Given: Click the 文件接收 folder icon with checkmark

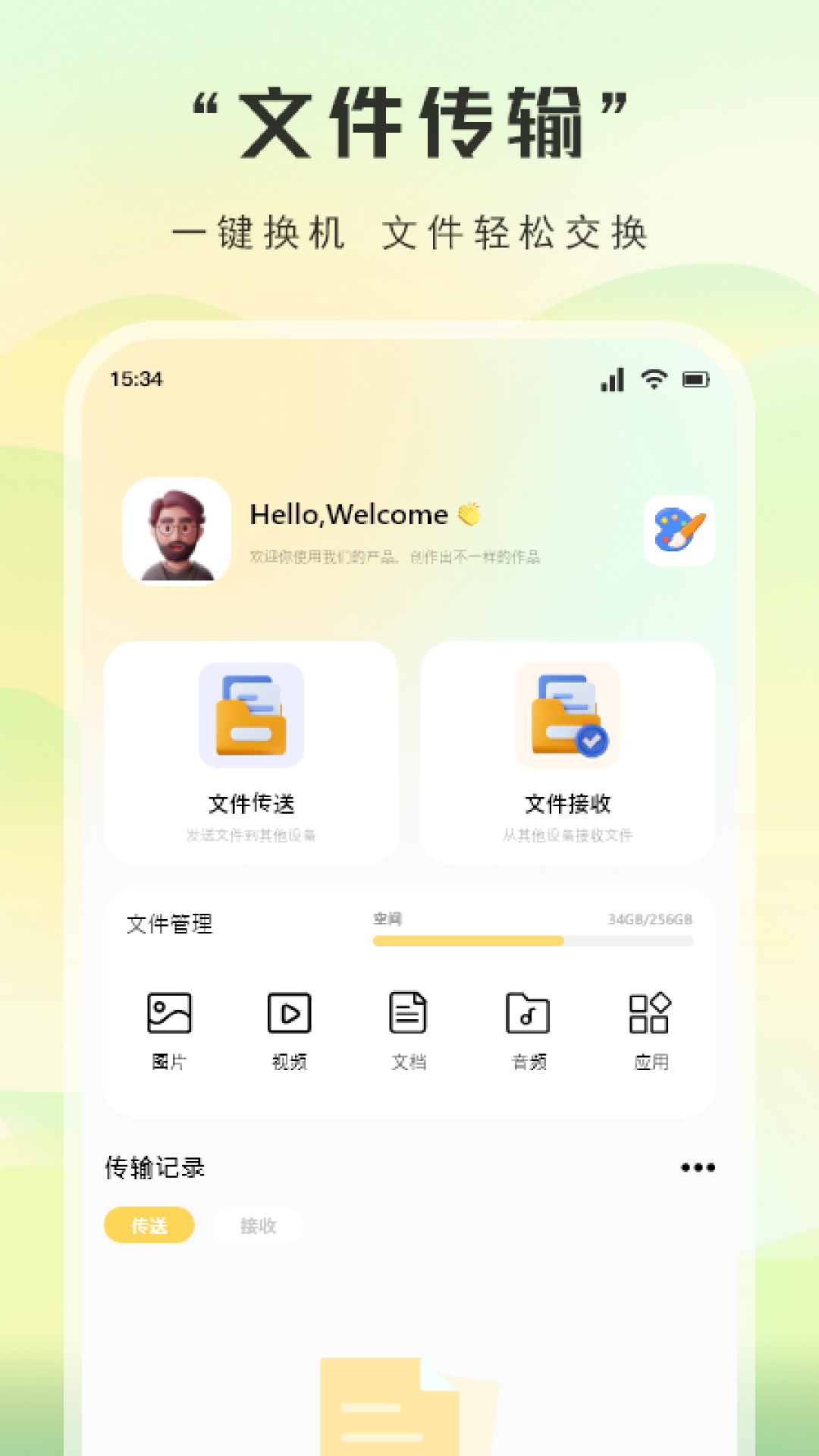Looking at the screenshot, I should (567, 716).
